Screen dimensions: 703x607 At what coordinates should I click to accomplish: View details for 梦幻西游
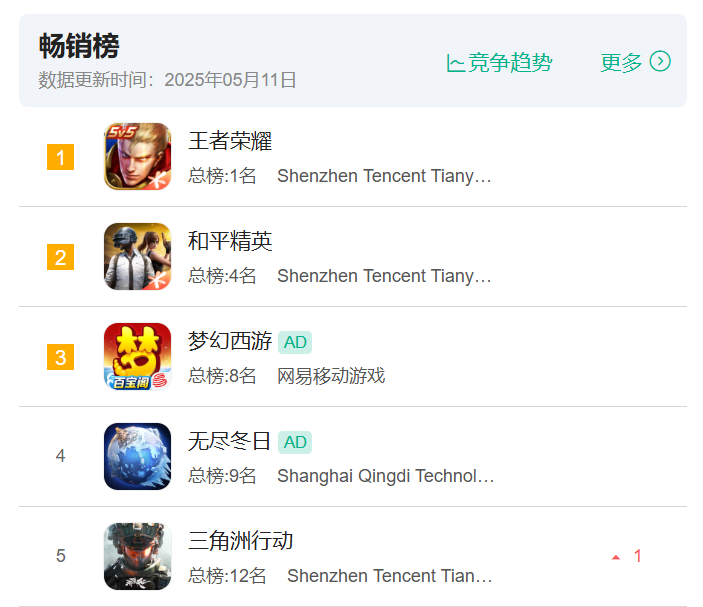tap(230, 341)
